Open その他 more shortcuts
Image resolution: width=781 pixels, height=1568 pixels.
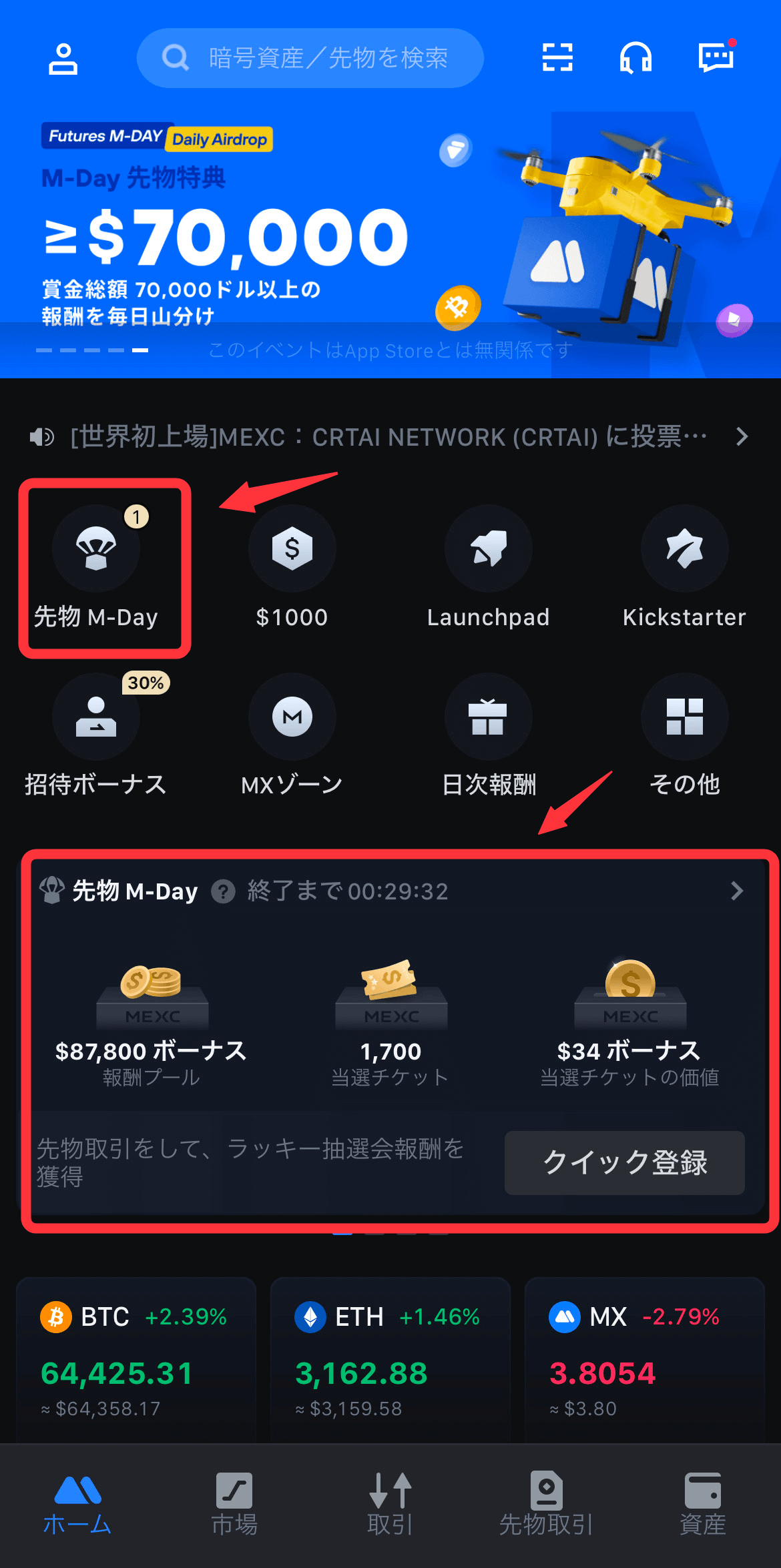click(684, 734)
